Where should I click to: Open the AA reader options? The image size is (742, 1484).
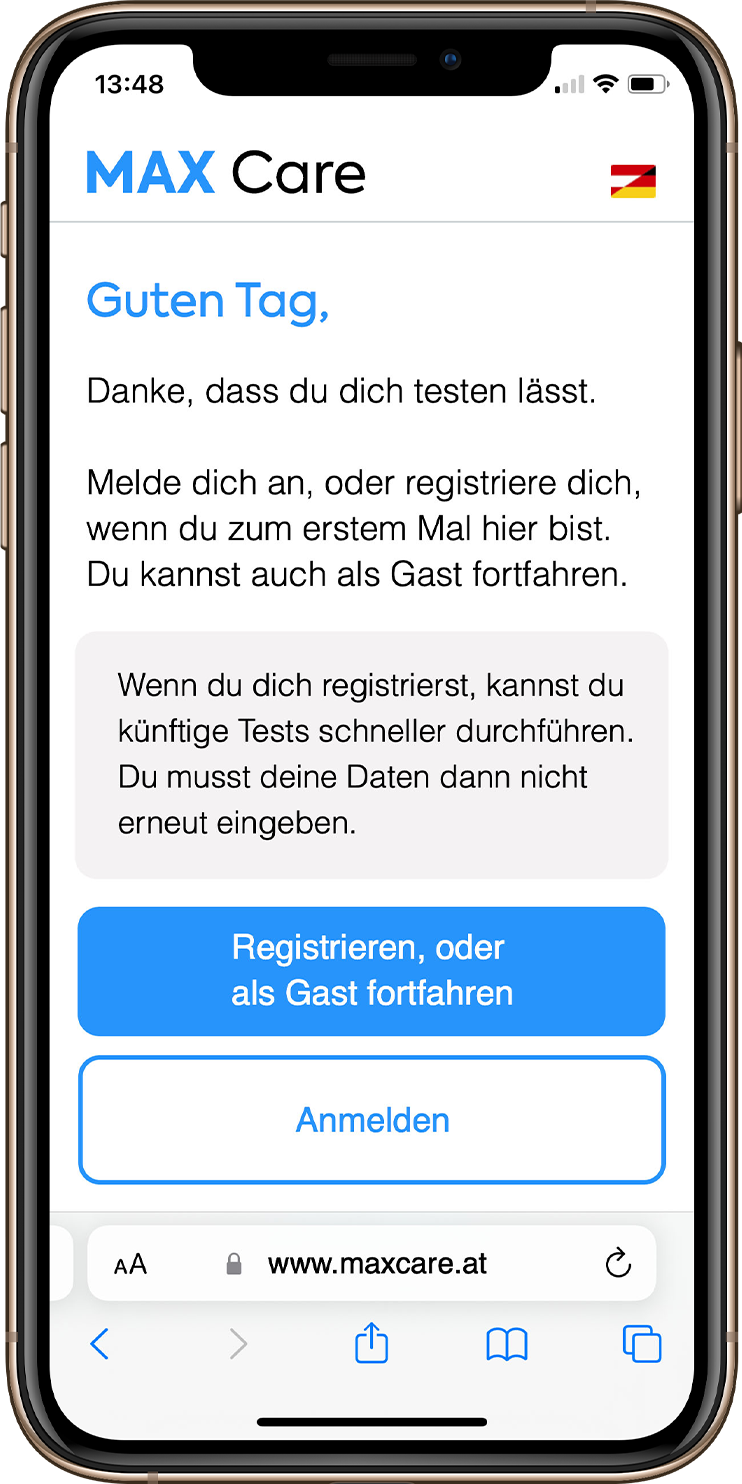(130, 1264)
